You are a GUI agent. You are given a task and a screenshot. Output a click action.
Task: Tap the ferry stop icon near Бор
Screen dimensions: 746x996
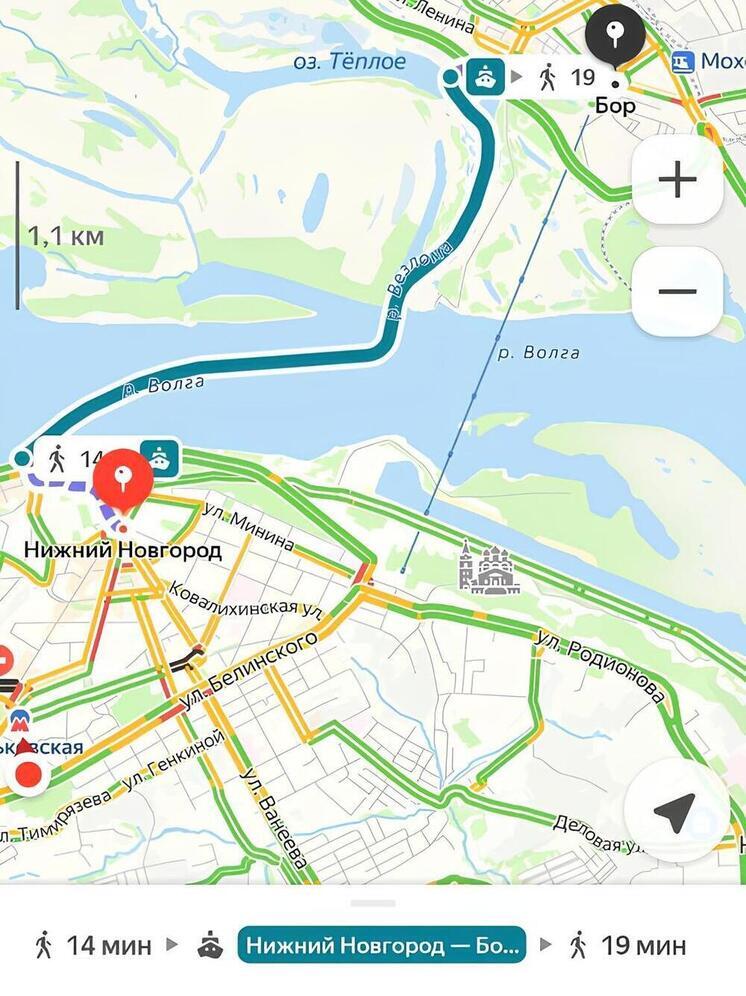click(x=485, y=76)
